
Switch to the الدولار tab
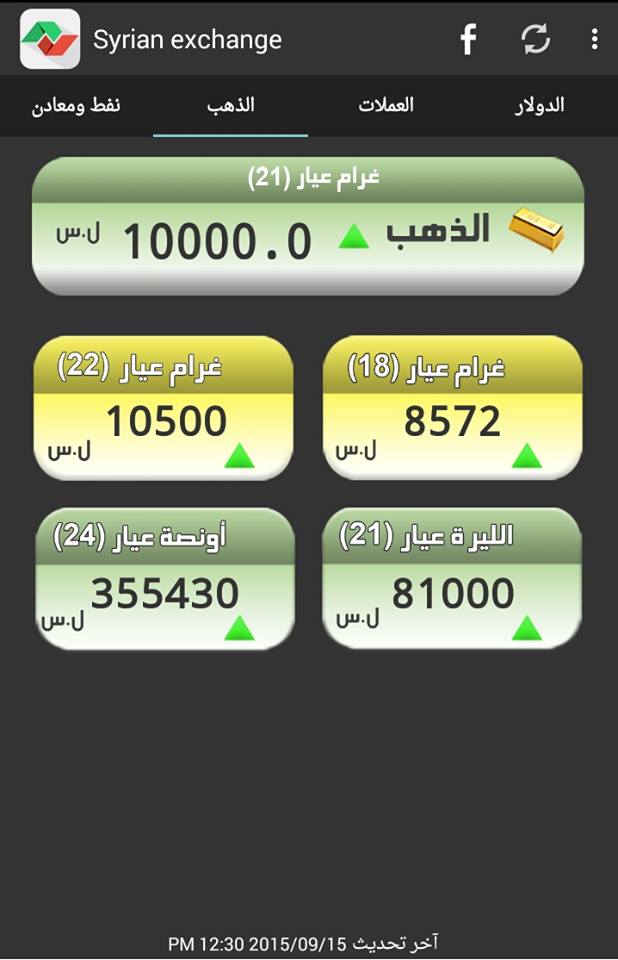point(540,105)
